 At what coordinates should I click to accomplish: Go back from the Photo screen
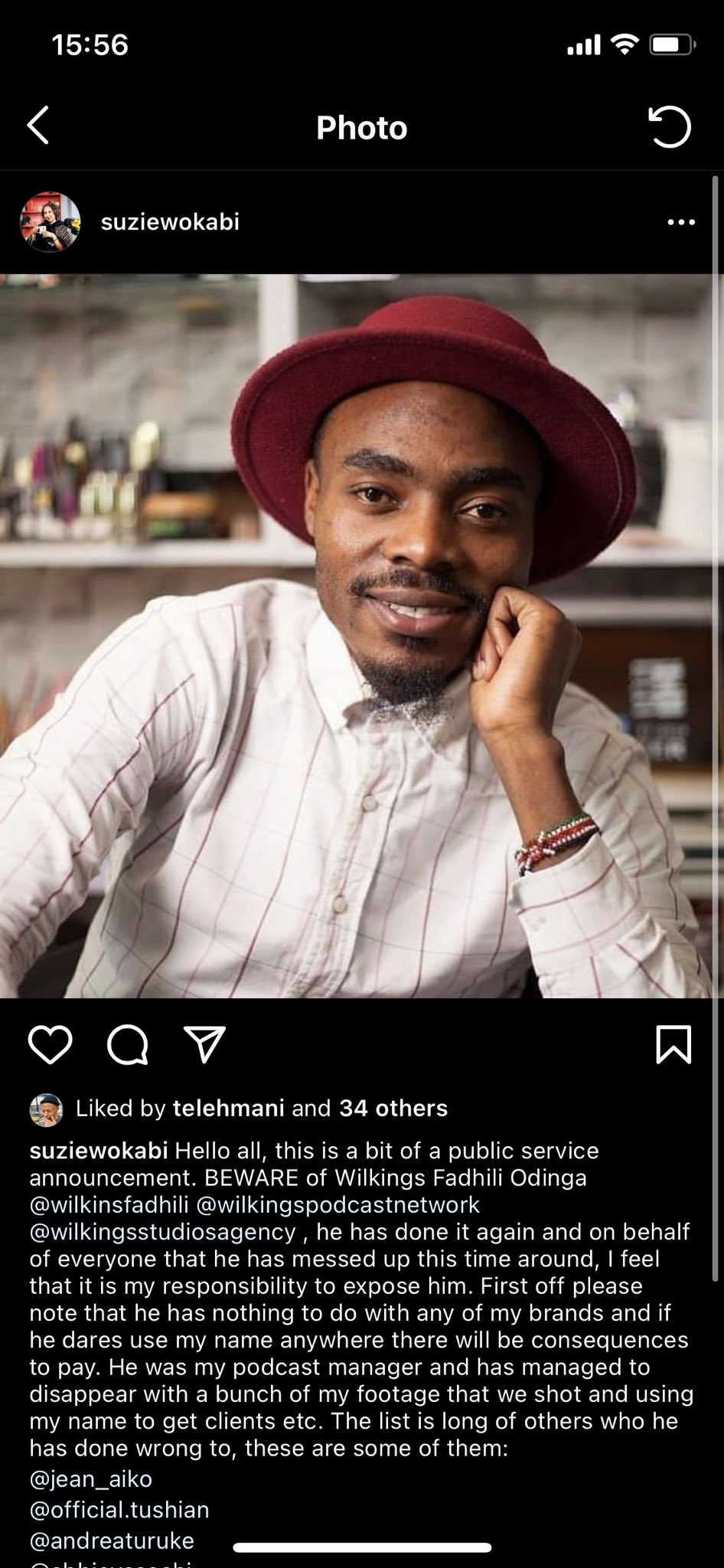(x=38, y=126)
